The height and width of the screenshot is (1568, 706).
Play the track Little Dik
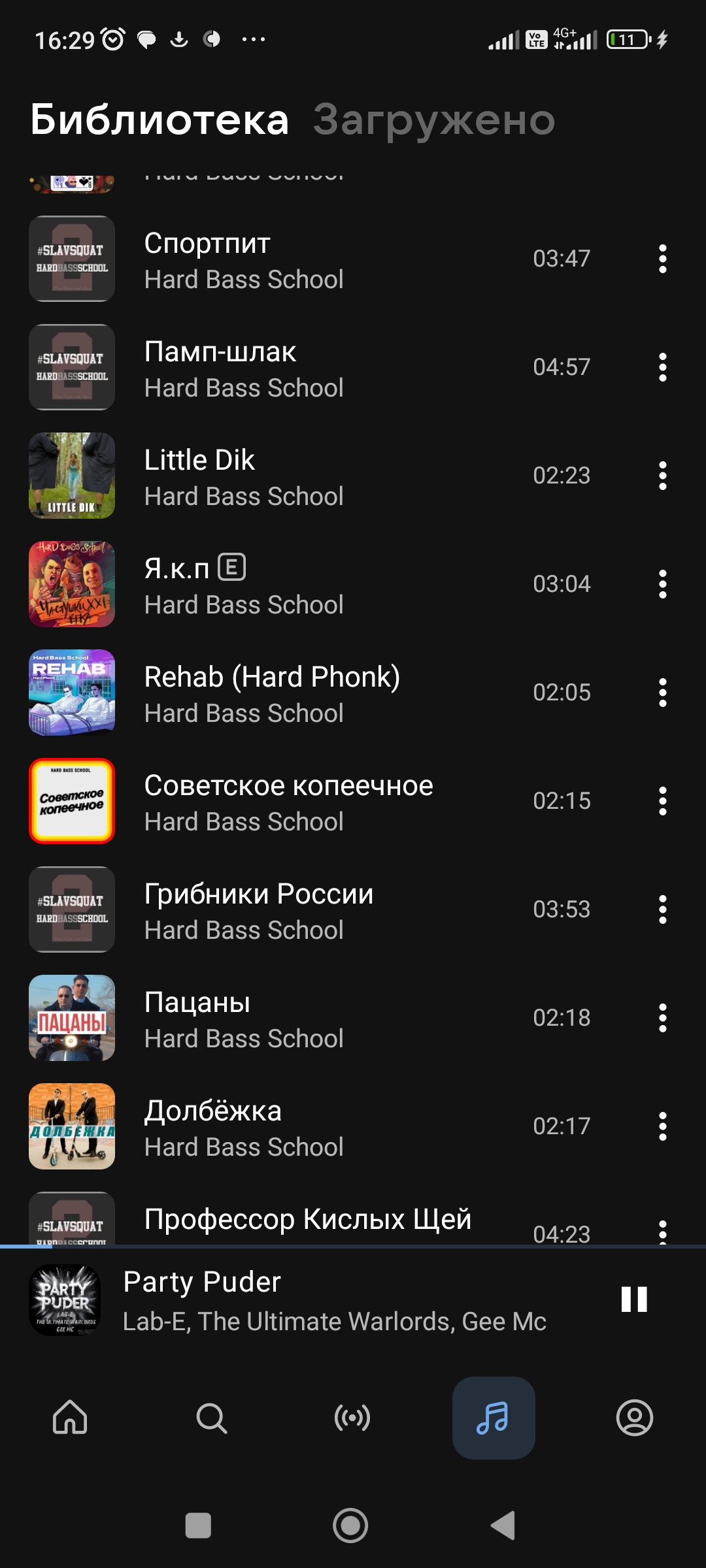pos(353,476)
